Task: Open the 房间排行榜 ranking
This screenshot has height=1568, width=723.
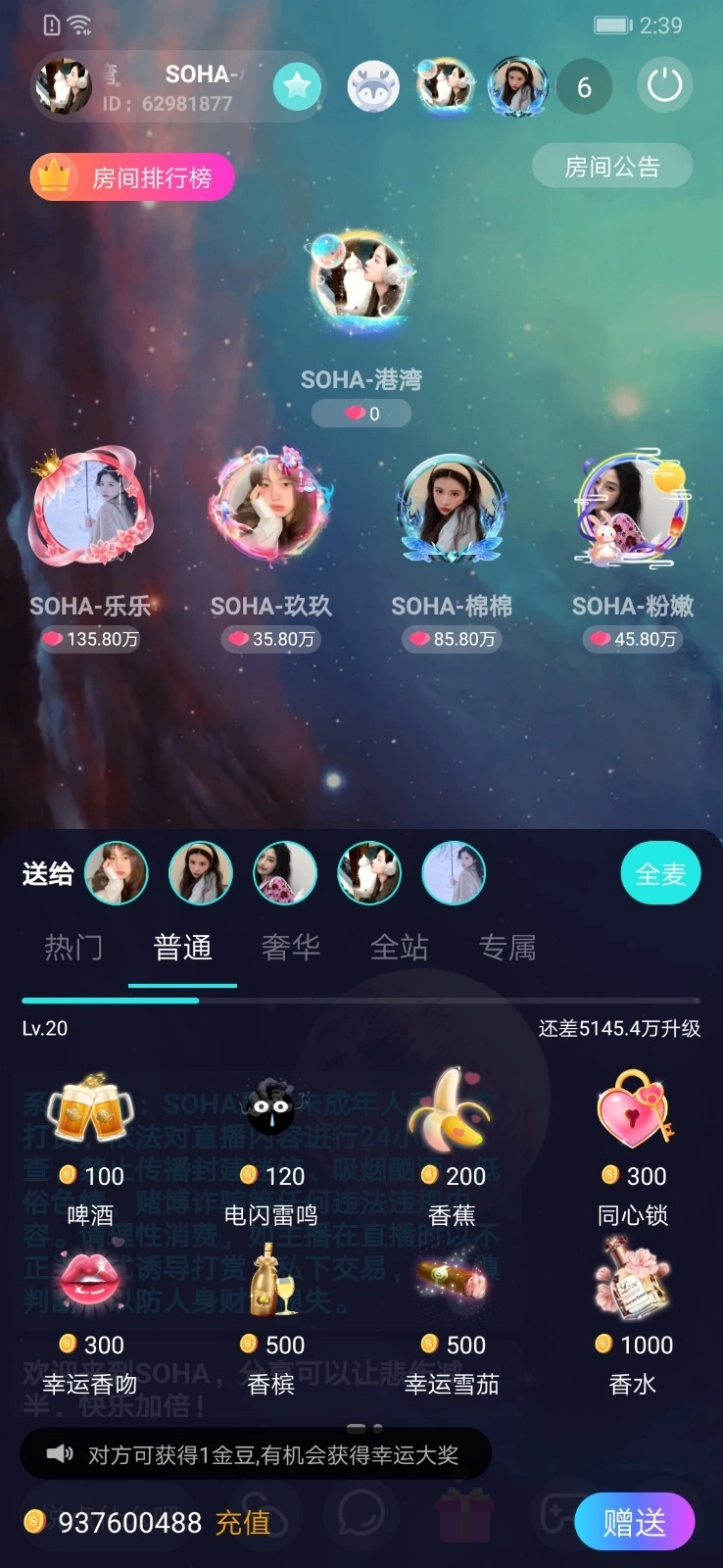Action: click(132, 177)
